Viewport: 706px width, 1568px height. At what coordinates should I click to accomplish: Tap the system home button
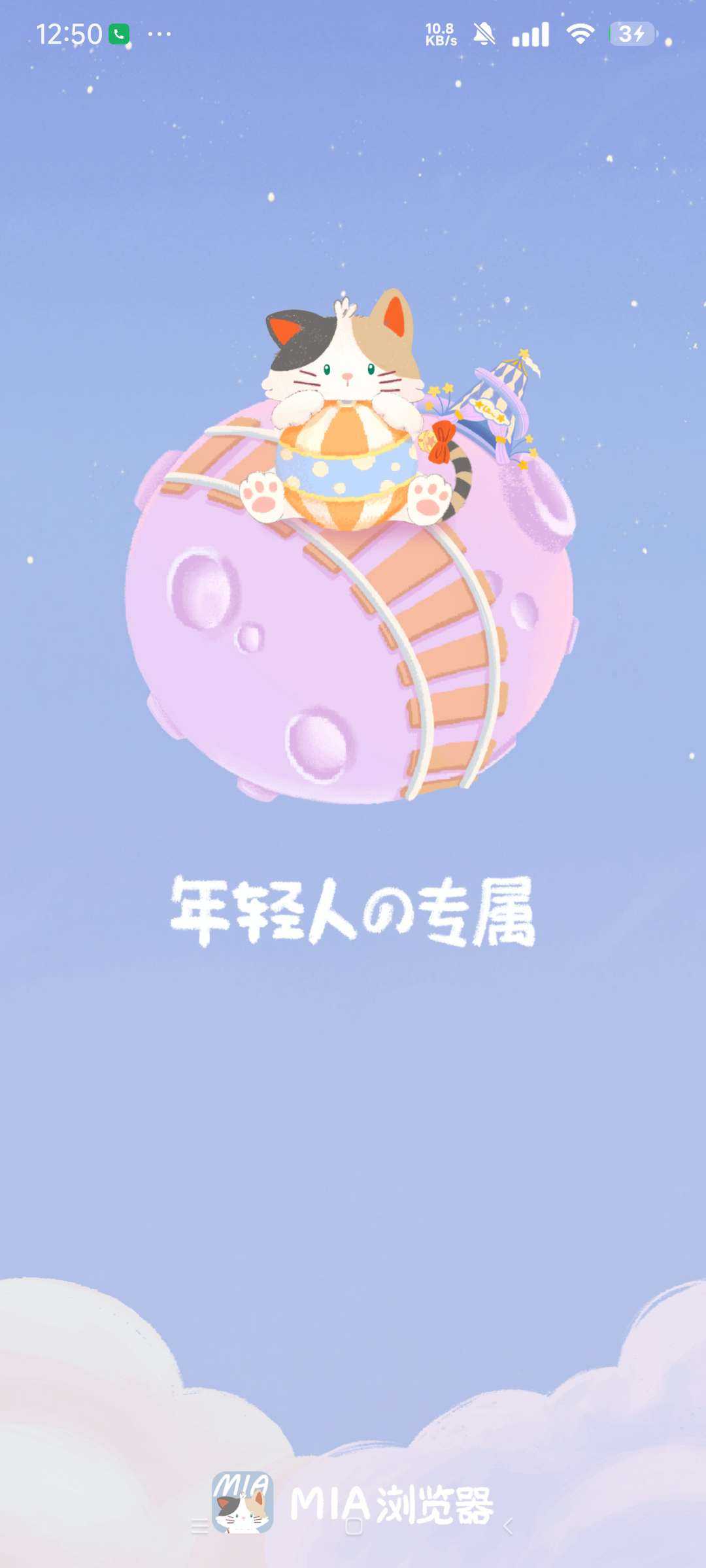click(x=354, y=1526)
